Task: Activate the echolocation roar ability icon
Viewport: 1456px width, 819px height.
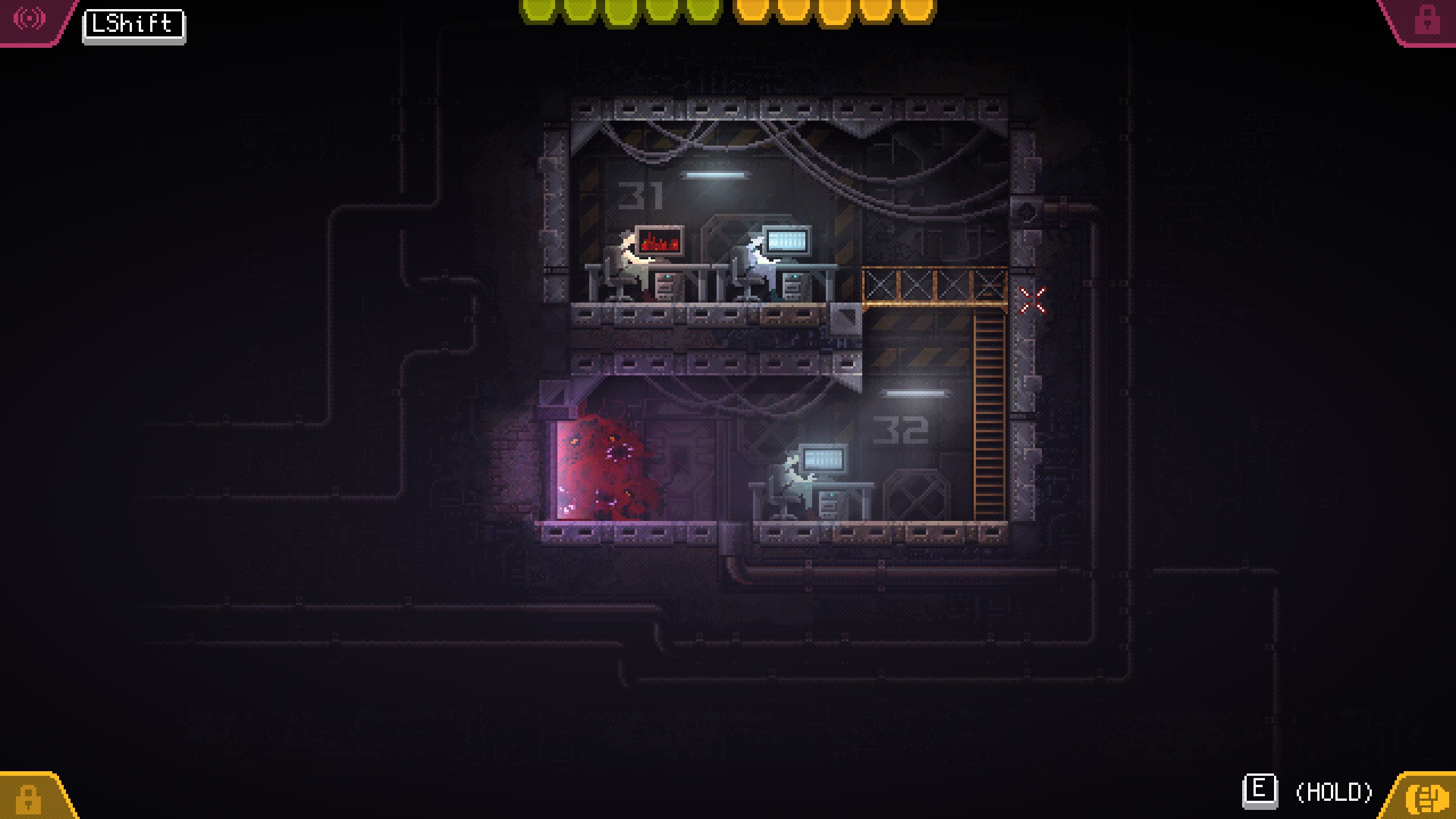Action: point(30,18)
